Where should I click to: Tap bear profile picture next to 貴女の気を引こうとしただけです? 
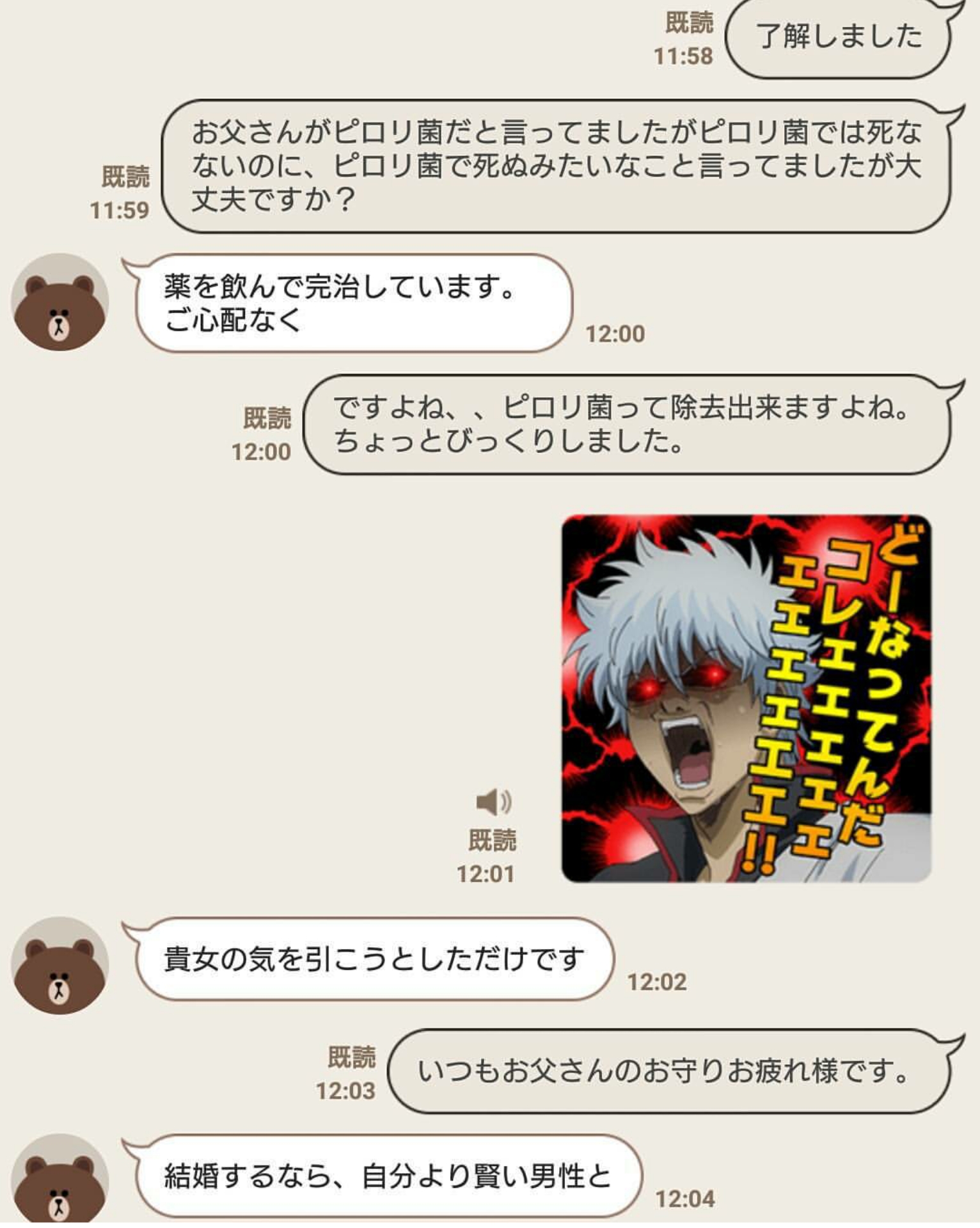(x=60, y=966)
